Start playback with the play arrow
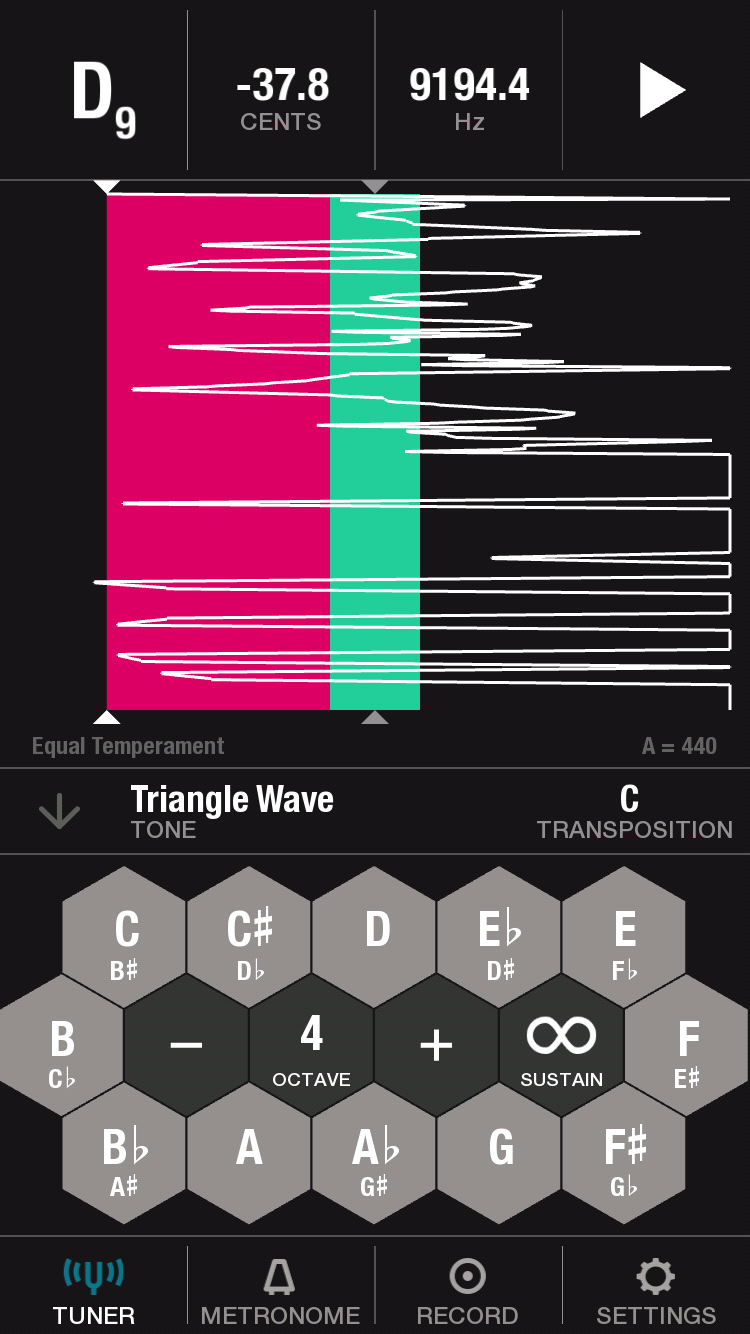Viewport: 750px width, 1334px height. coord(662,92)
